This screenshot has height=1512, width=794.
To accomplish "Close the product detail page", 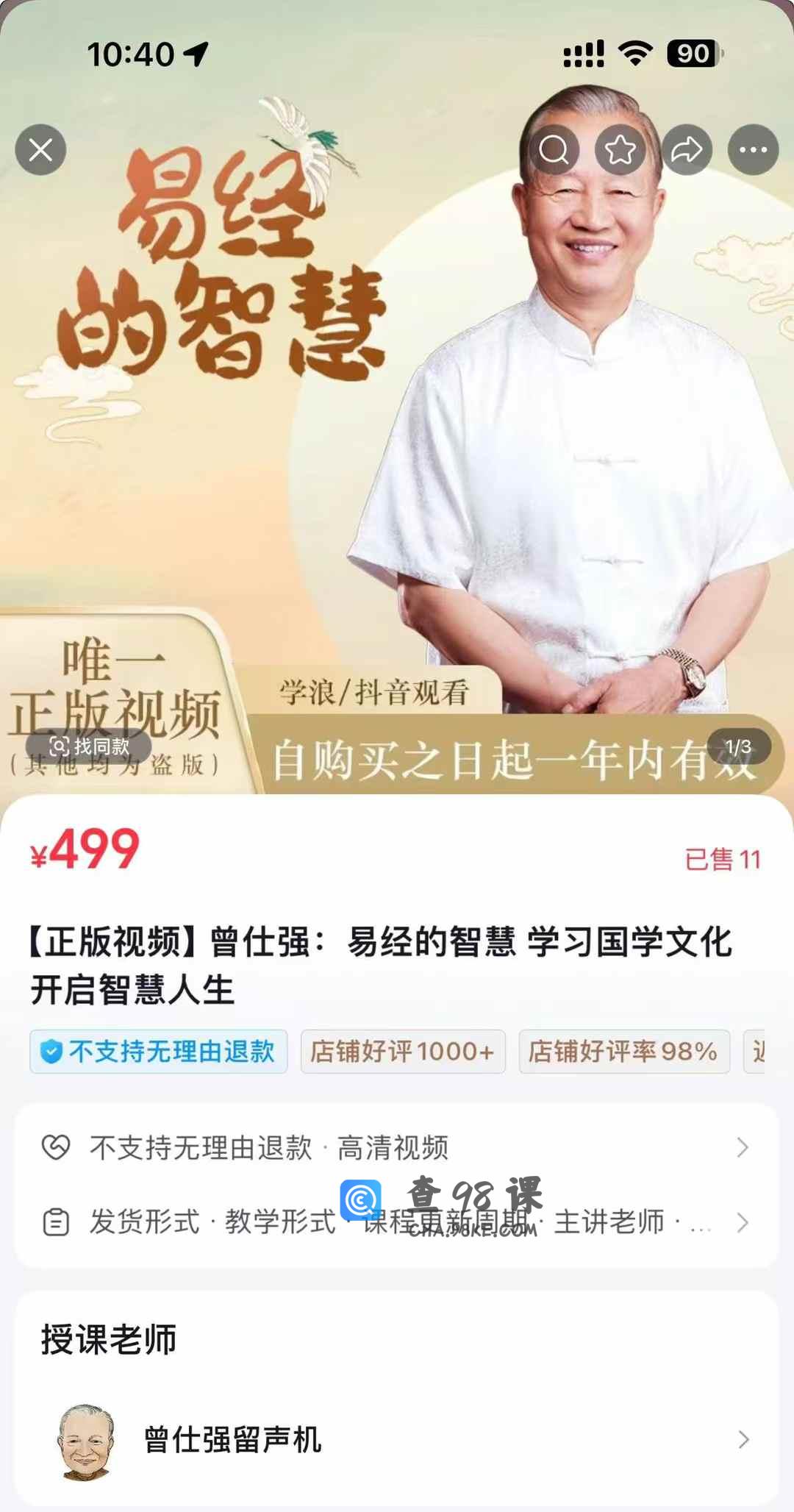I will (x=40, y=150).
